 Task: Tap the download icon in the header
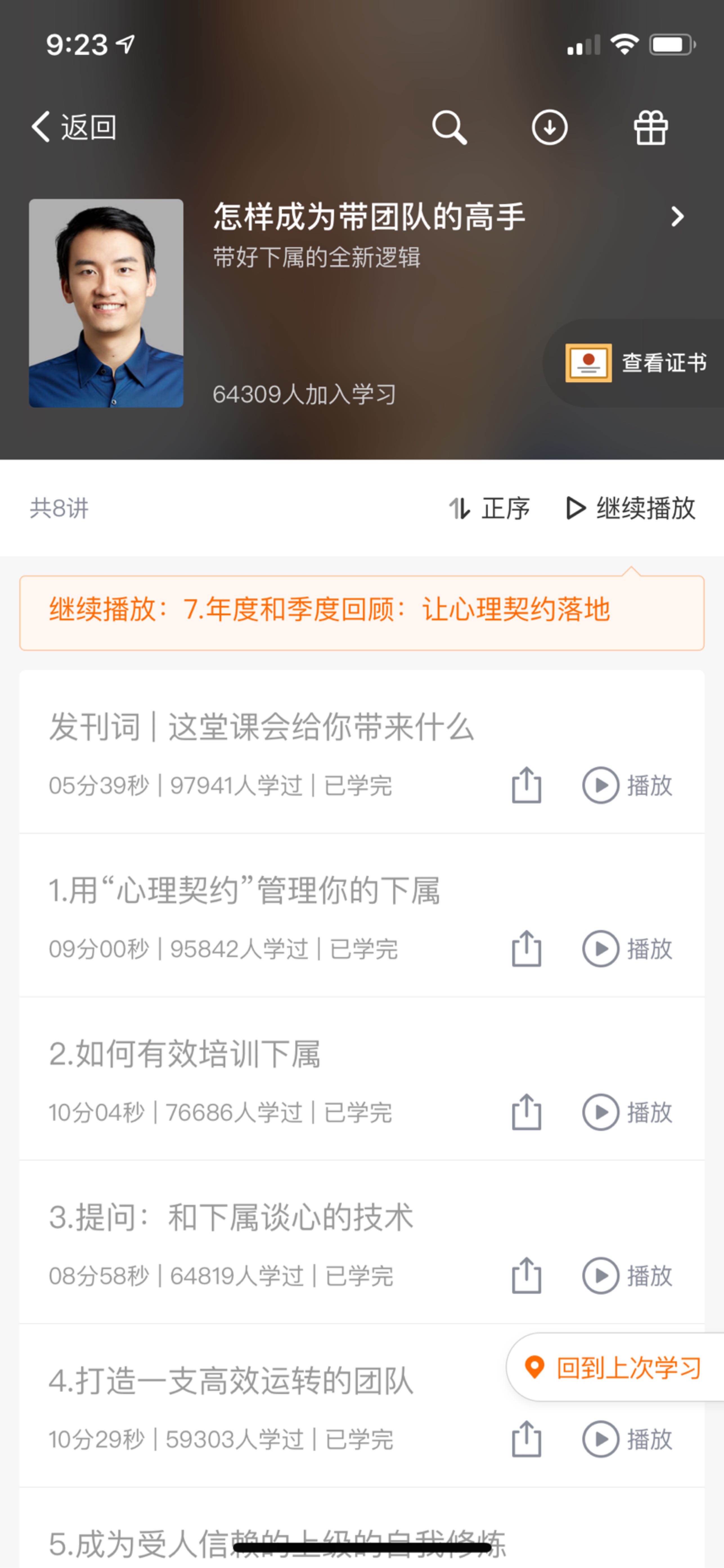click(x=549, y=127)
